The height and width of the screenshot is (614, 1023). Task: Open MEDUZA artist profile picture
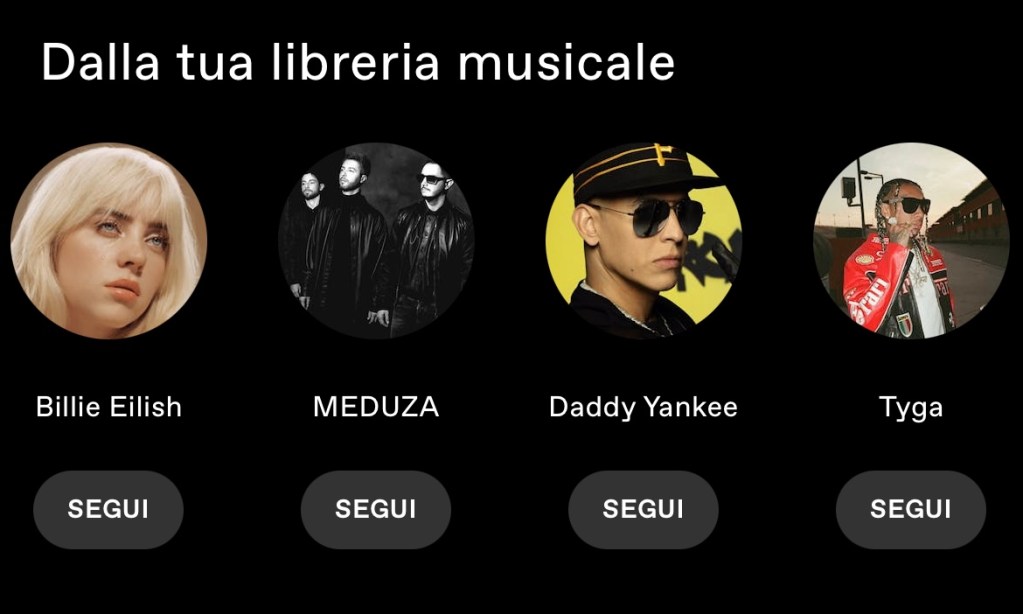click(375, 241)
